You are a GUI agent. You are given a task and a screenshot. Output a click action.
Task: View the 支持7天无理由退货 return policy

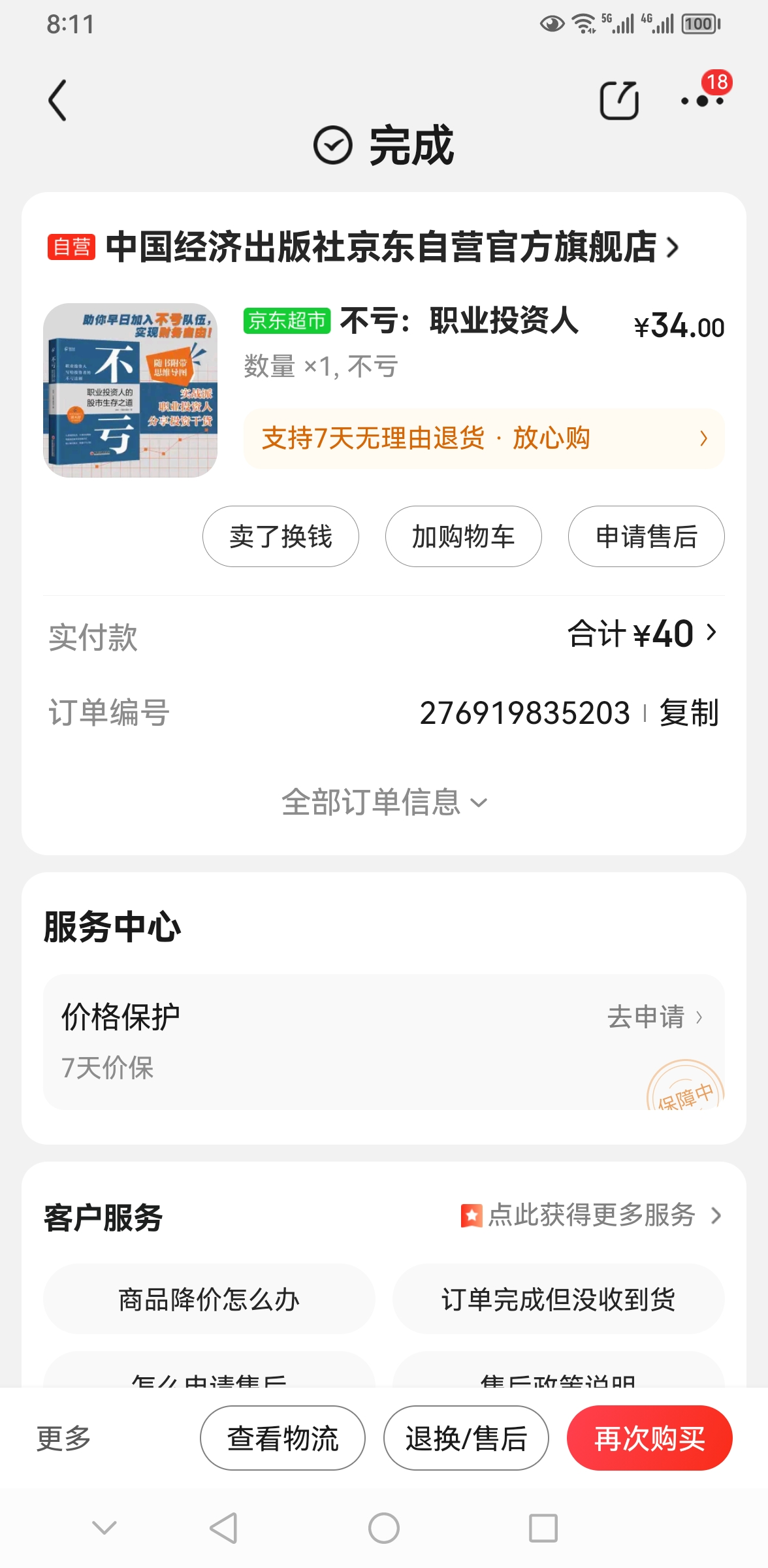pyautogui.click(x=483, y=438)
